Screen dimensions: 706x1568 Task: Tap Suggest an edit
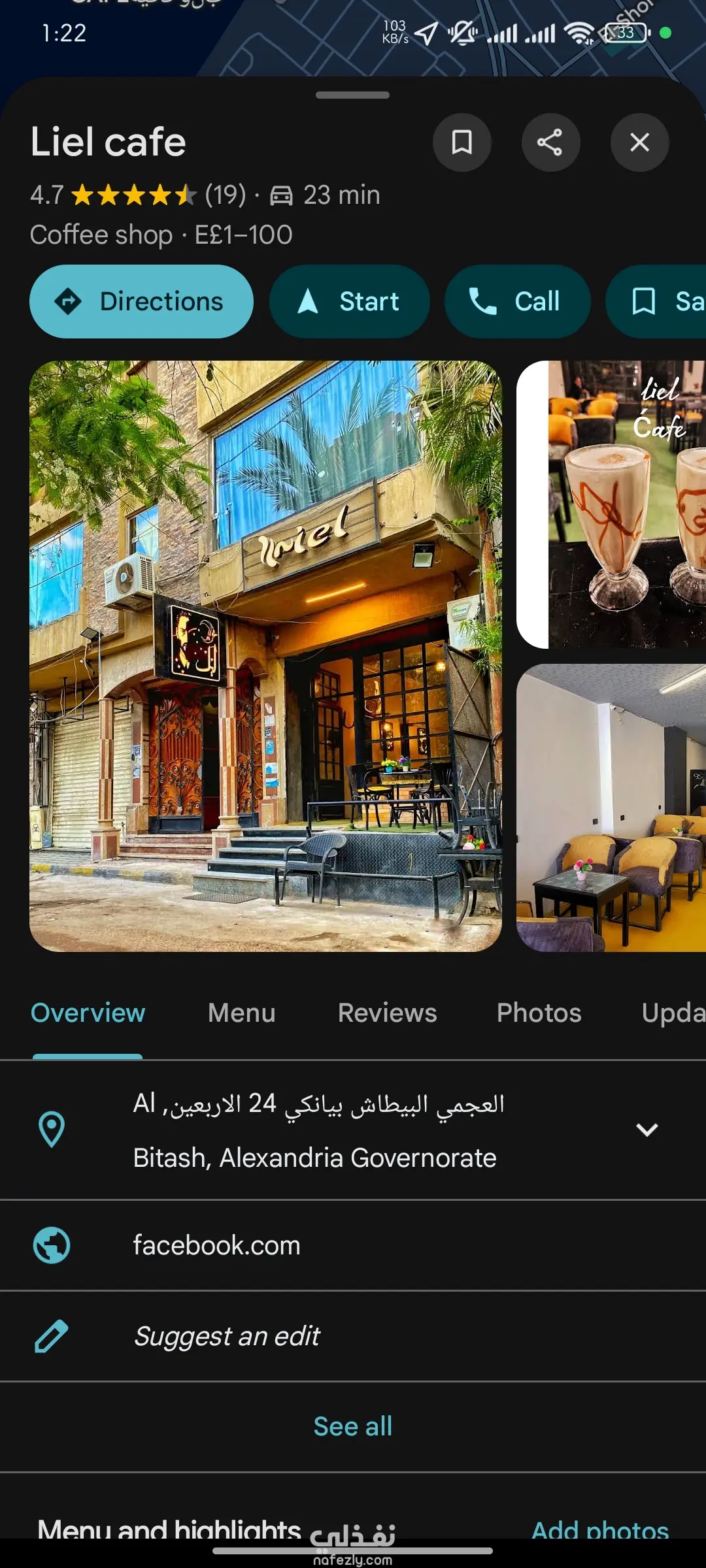[x=227, y=1336]
